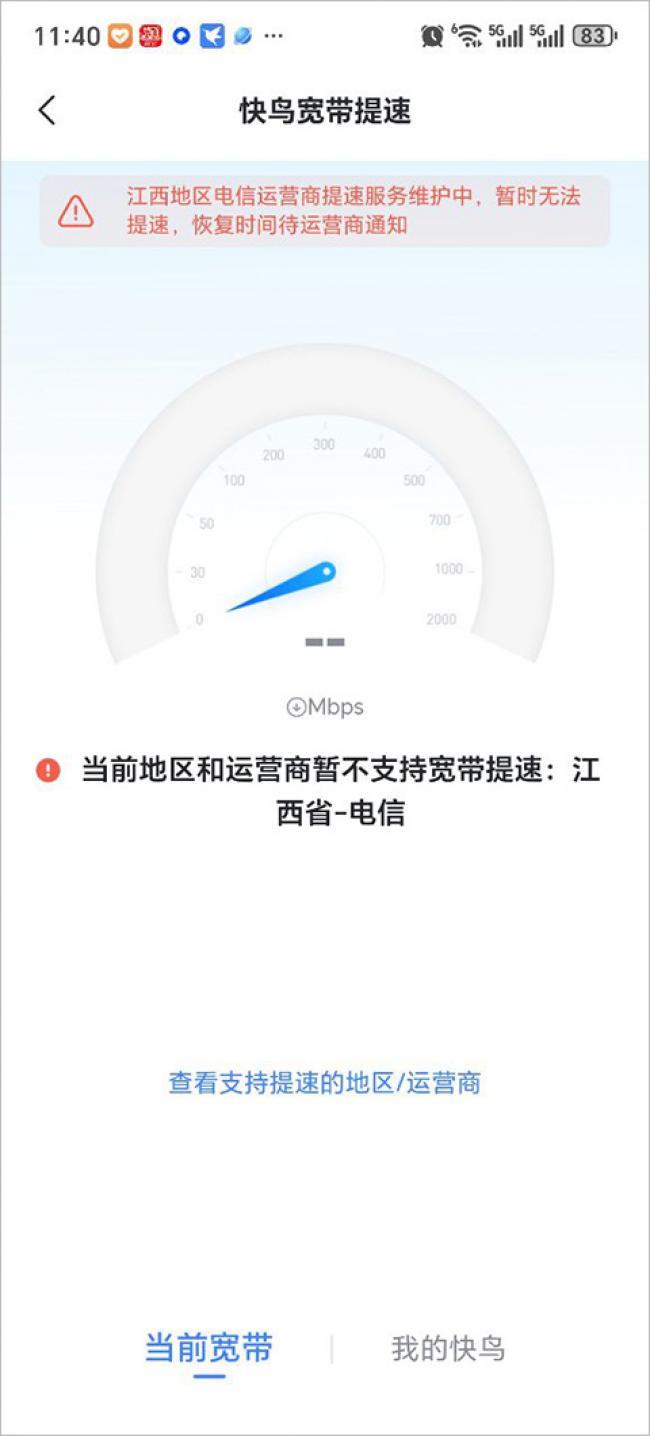Select the 当前宽带 tab

pyautogui.click(x=209, y=1348)
